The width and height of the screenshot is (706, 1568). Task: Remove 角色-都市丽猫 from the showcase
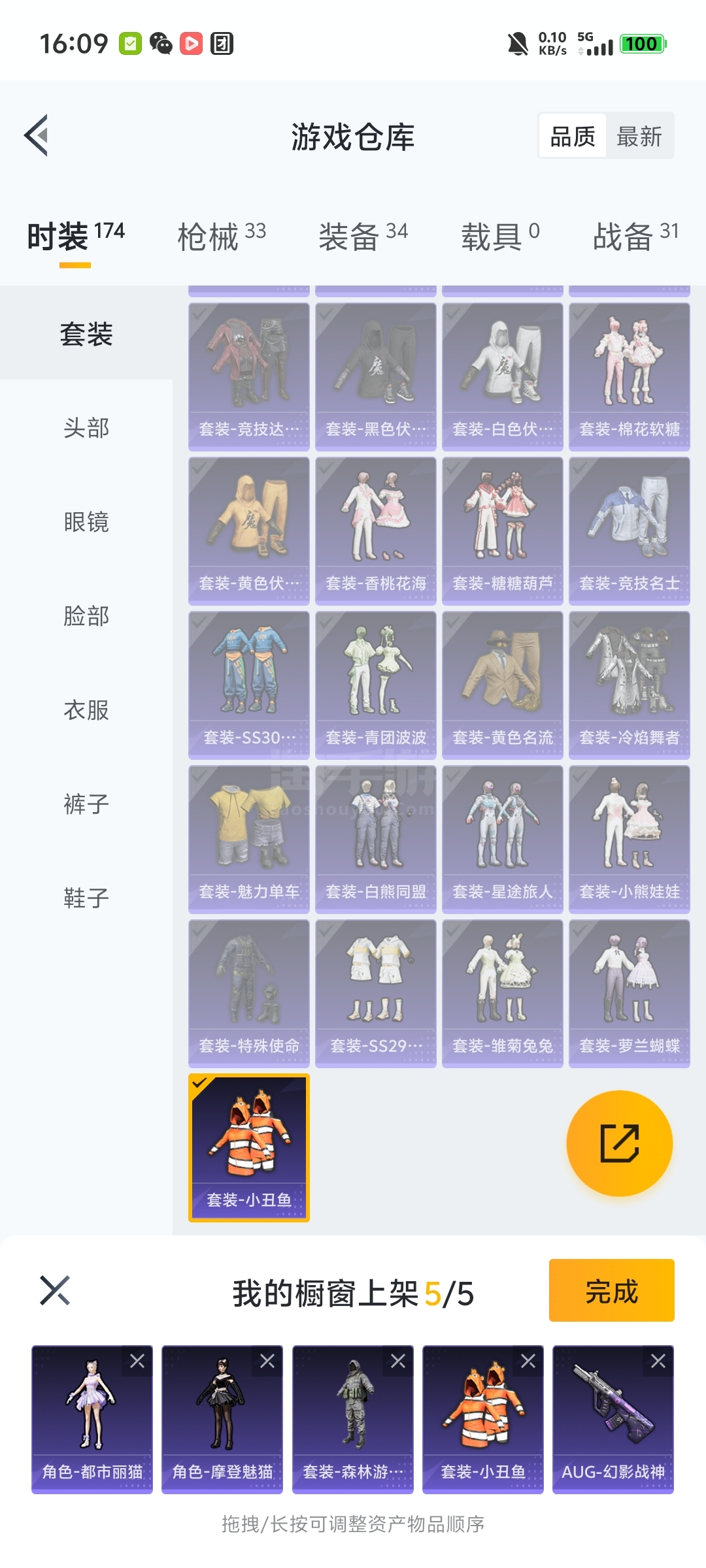coord(137,1361)
